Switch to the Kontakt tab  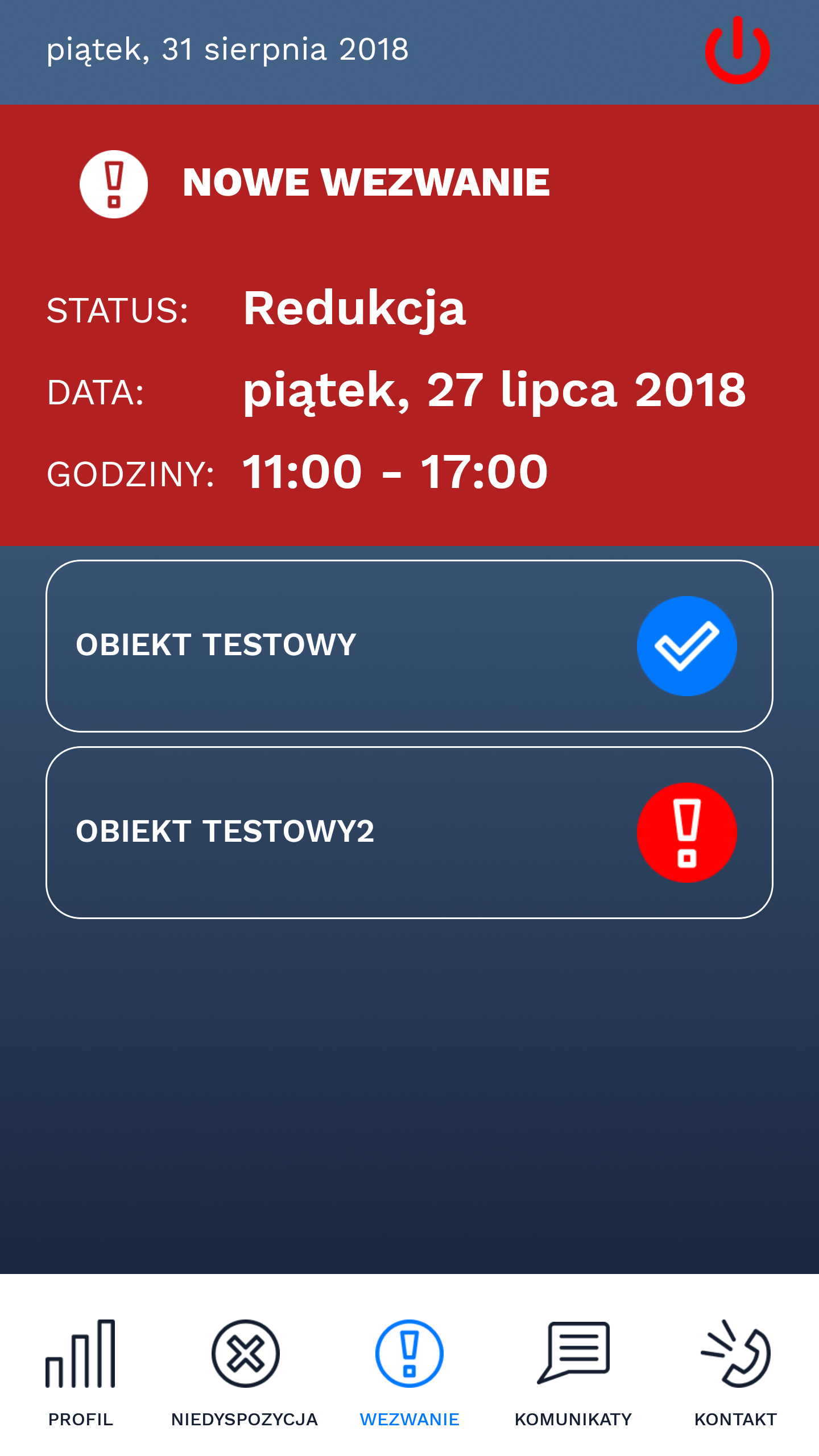(736, 1374)
